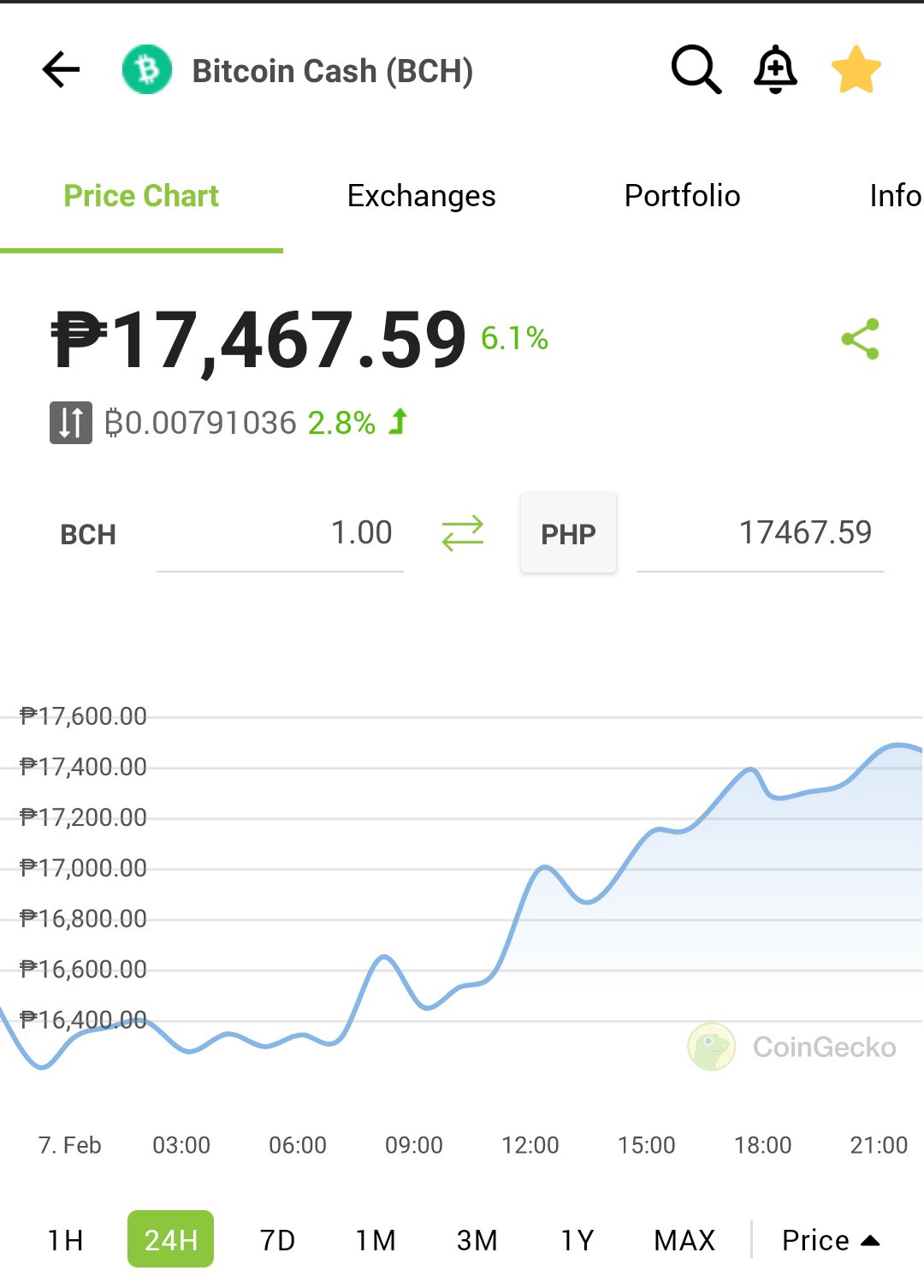The height and width of the screenshot is (1288, 924).
Task: Add a price alert with the bell
Action: 775,69
